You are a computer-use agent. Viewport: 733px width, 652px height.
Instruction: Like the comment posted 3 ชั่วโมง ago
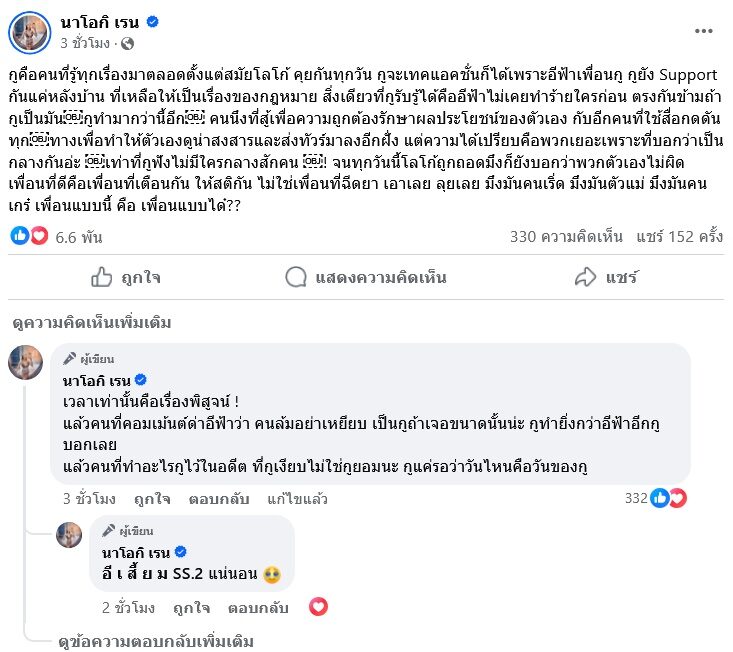click(153, 498)
